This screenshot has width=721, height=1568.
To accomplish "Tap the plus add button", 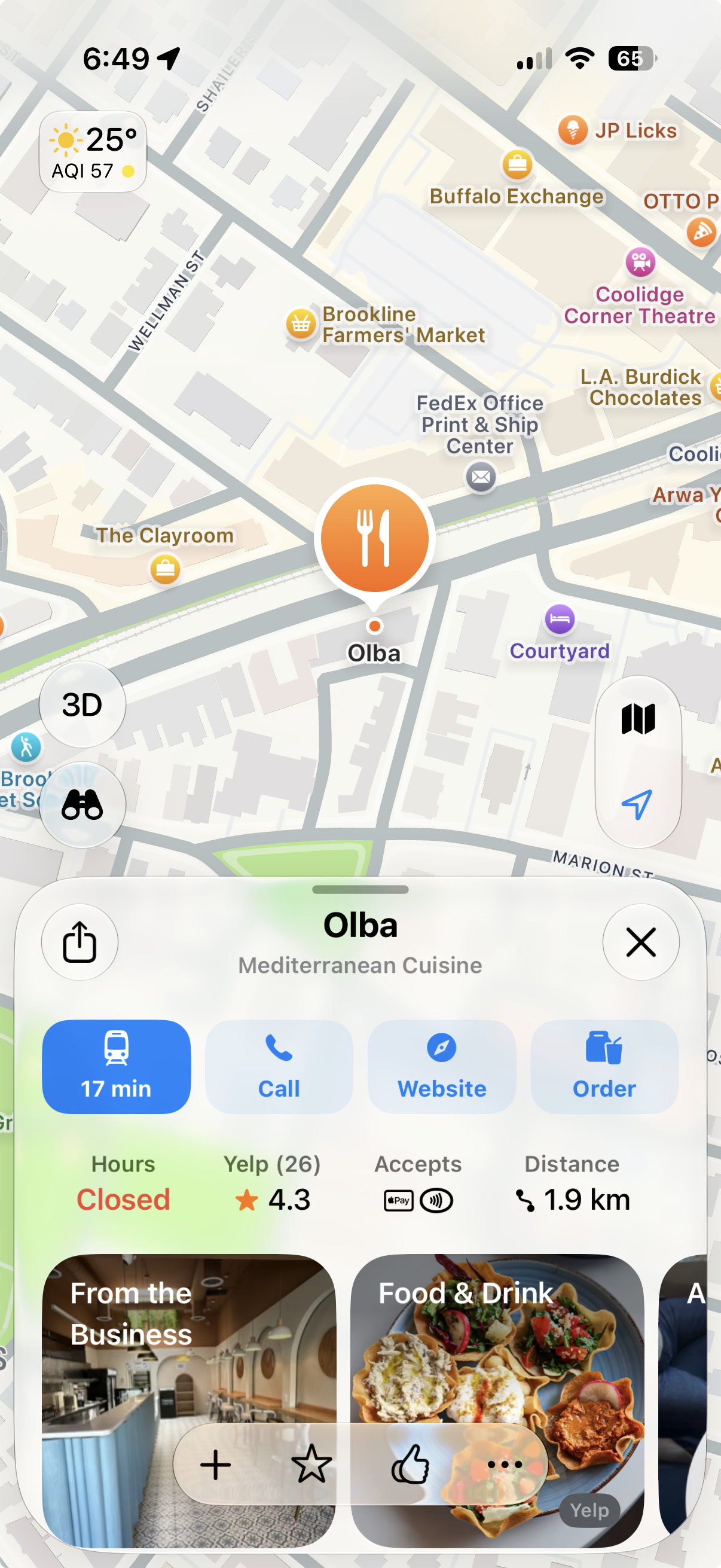I will (x=215, y=1464).
